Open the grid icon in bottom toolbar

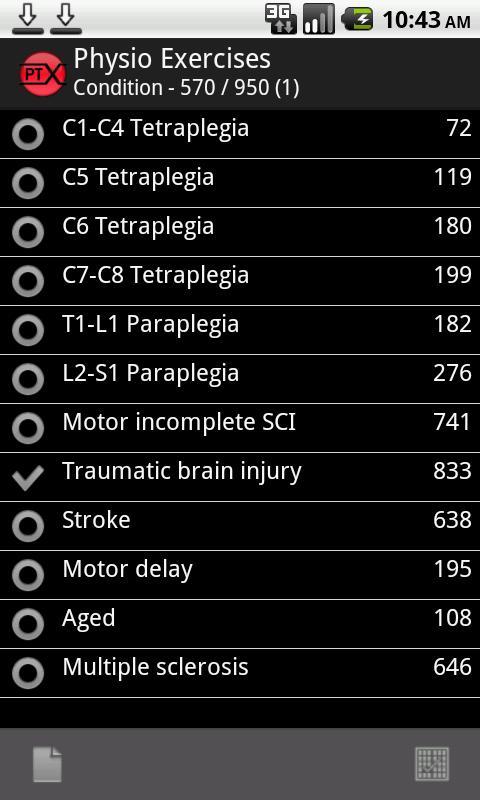(432, 764)
